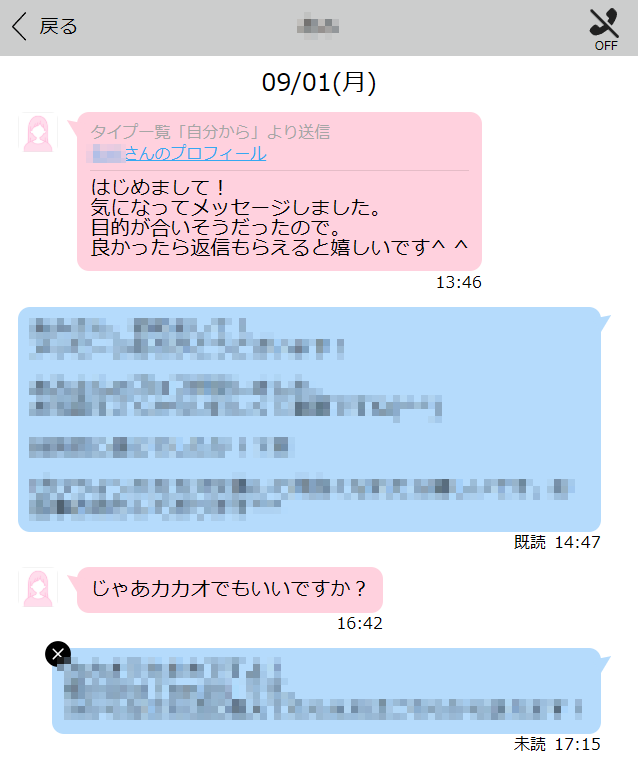The height and width of the screenshot is (779, 638).
Task: Go back with the 戻る button
Action: 44,27
